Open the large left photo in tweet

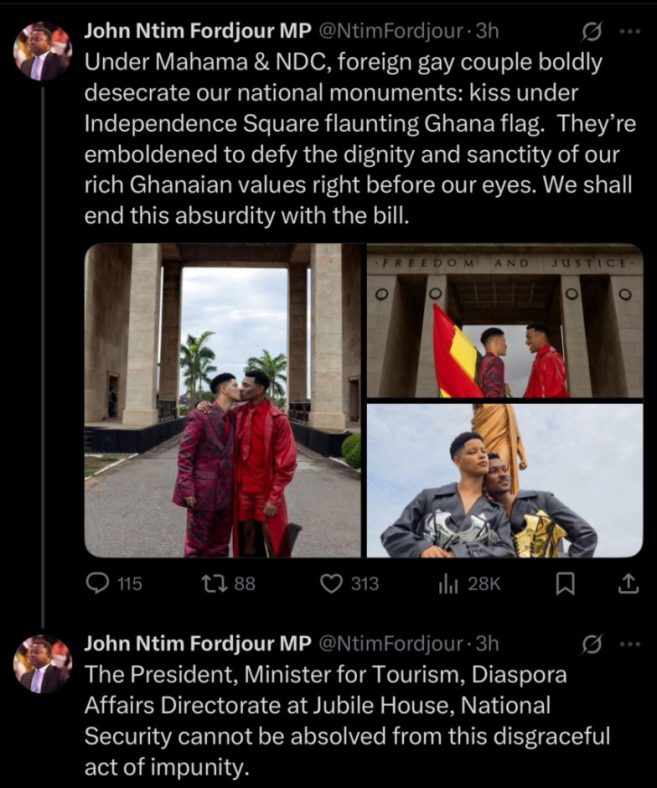coord(222,400)
